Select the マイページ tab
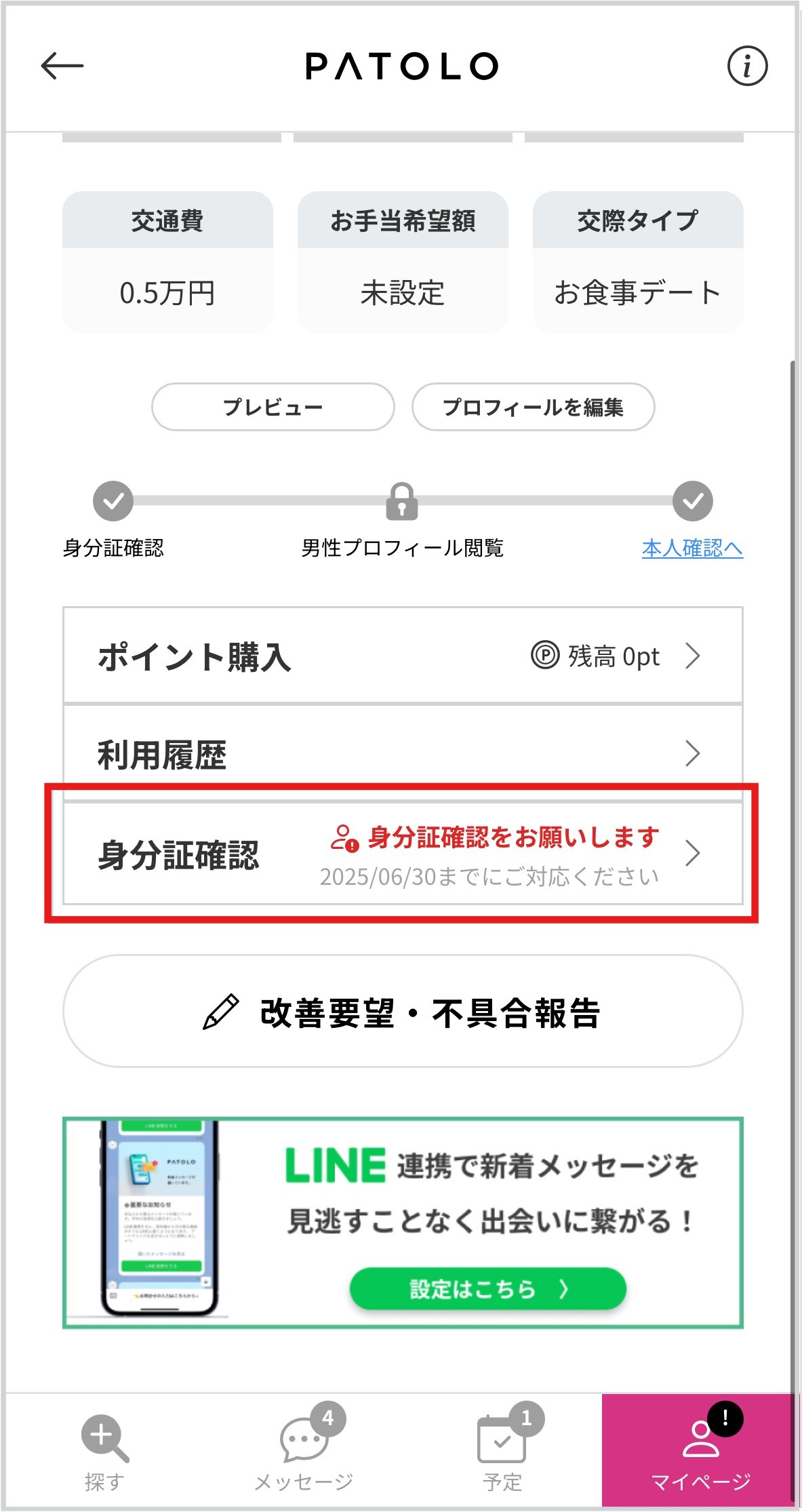The image size is (802, 1512). coord(698,1451)
